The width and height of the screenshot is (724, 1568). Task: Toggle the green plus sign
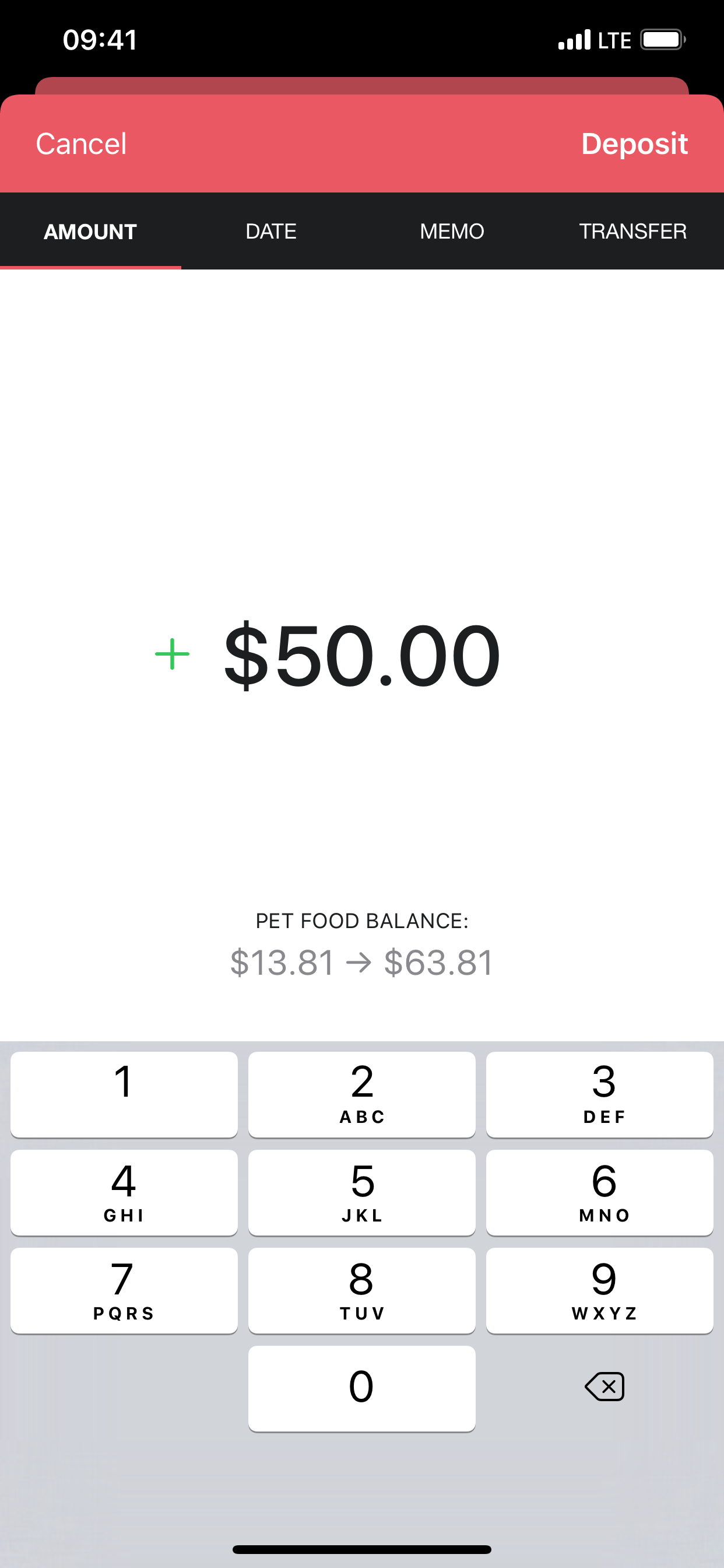tap(172, 654)
